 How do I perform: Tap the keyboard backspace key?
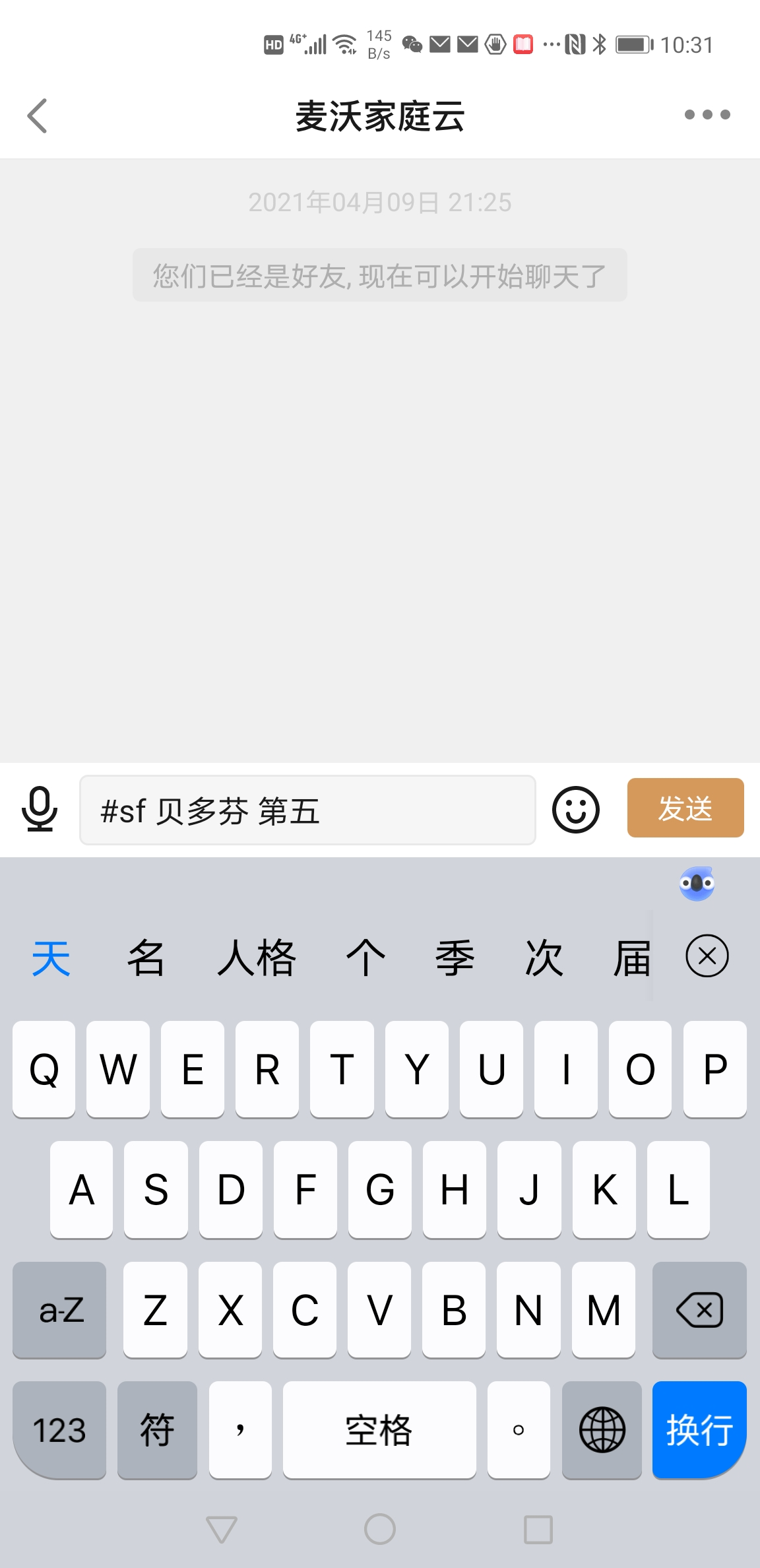699,1310
